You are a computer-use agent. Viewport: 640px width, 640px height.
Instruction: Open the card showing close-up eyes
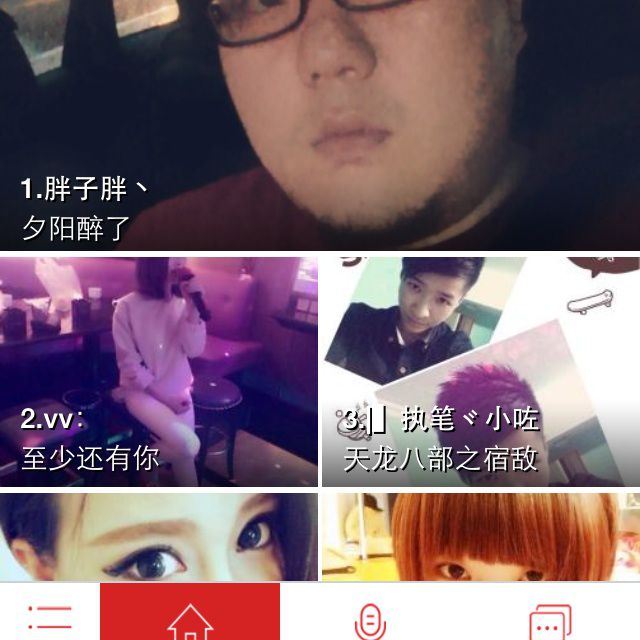(159, 537)
